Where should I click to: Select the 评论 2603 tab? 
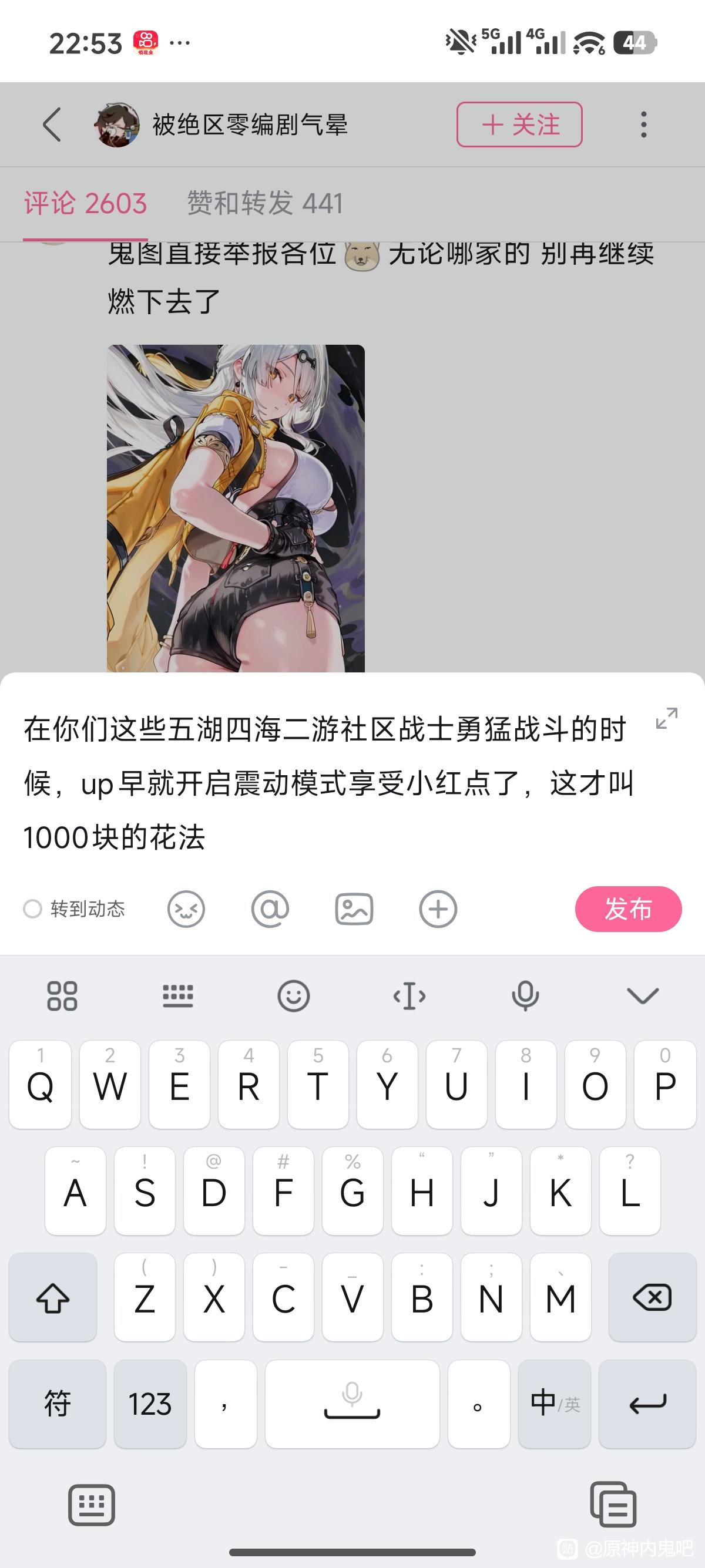tap(85, 203)
